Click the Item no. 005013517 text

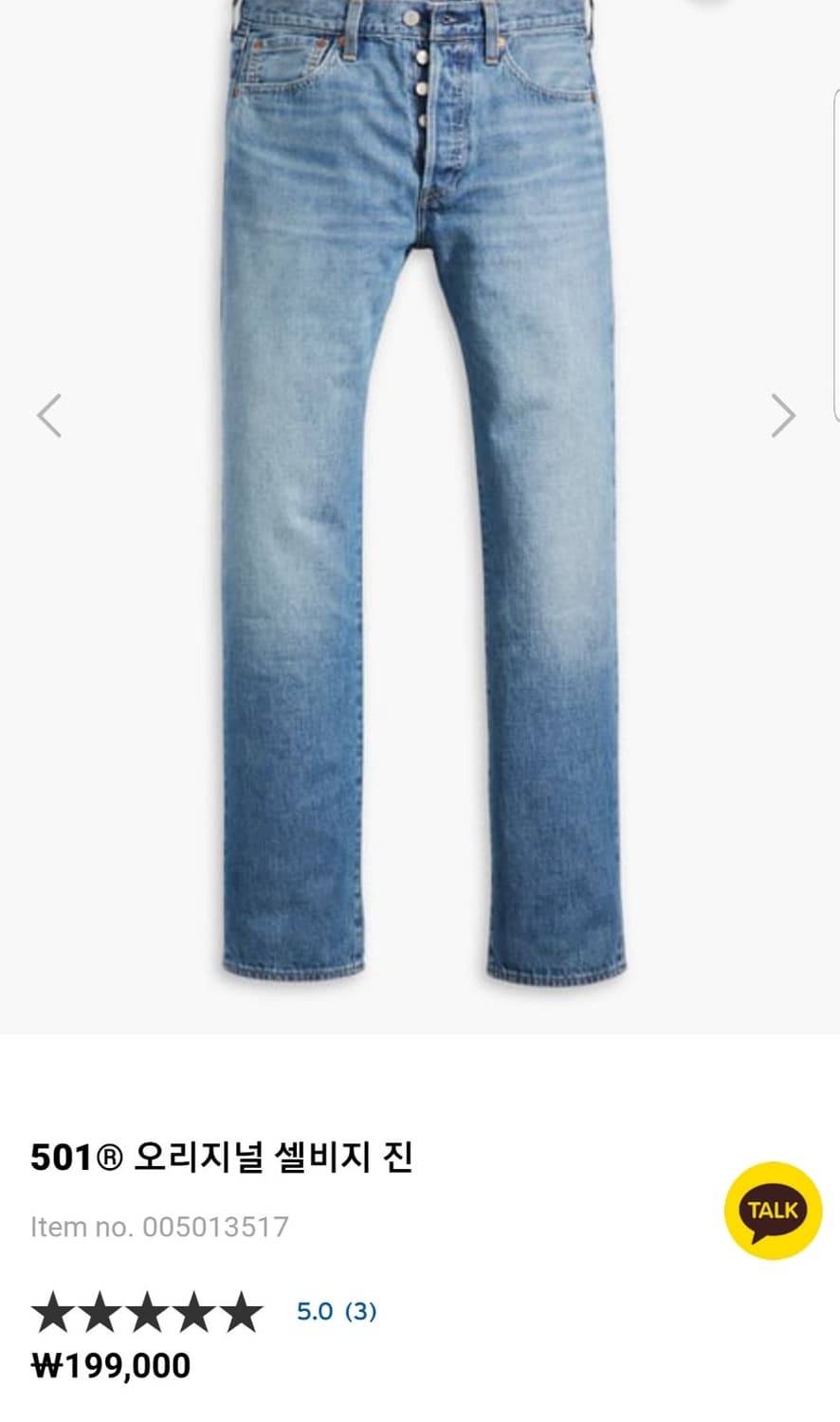click(159, 1226)
